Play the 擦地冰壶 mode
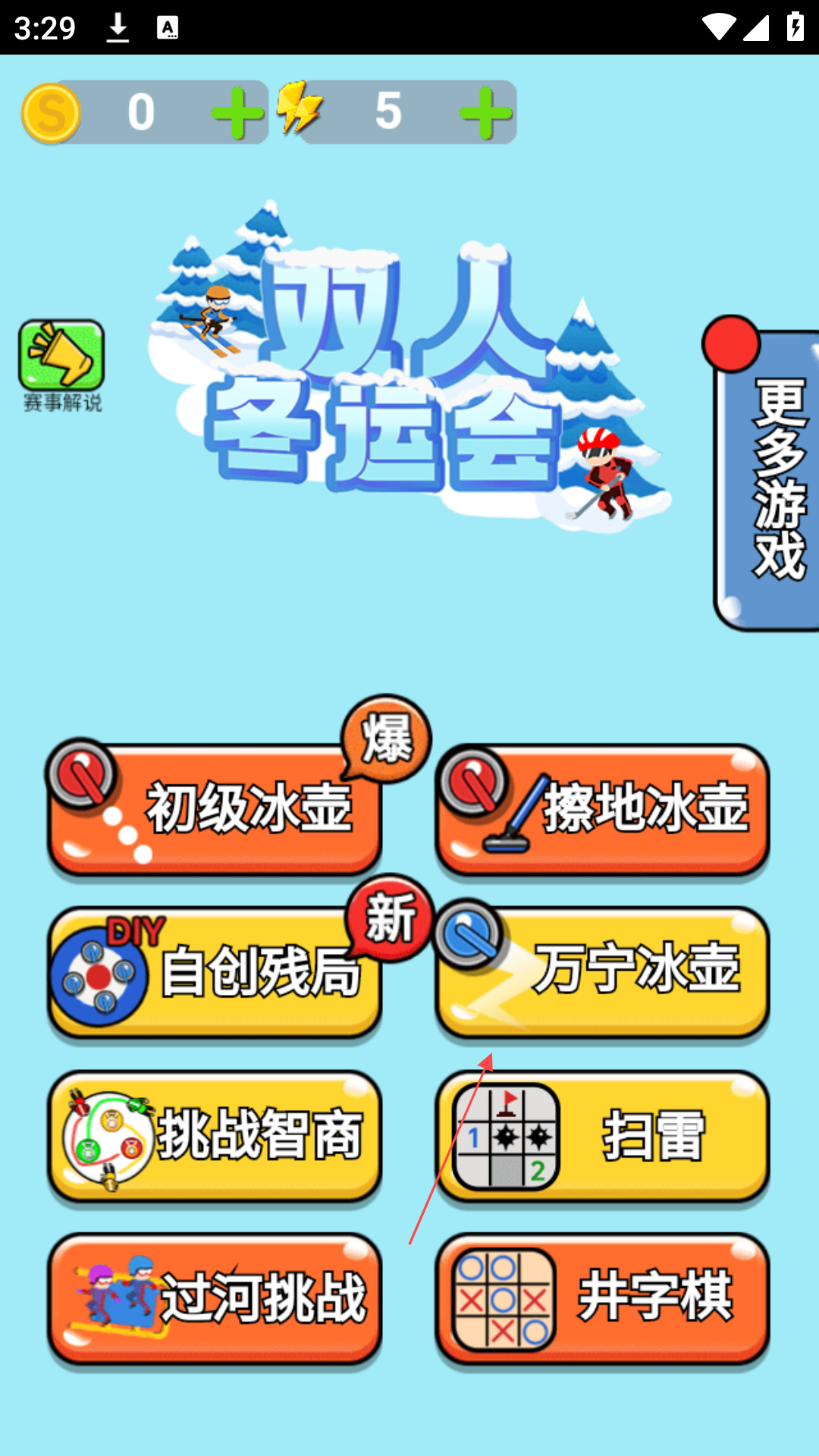 [x=603, y=810]
